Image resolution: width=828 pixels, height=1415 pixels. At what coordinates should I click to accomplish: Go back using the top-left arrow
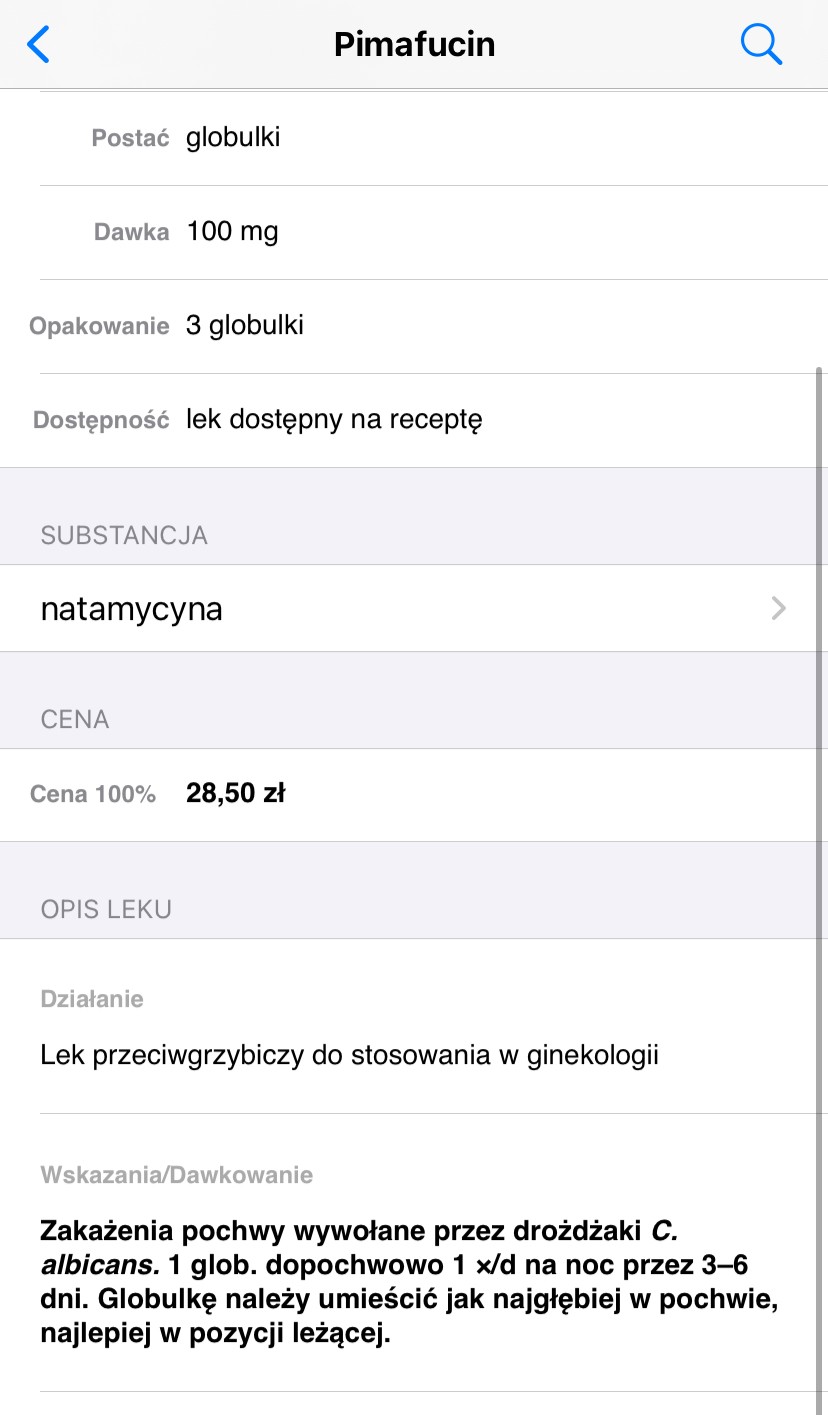[x=38, y=45]
